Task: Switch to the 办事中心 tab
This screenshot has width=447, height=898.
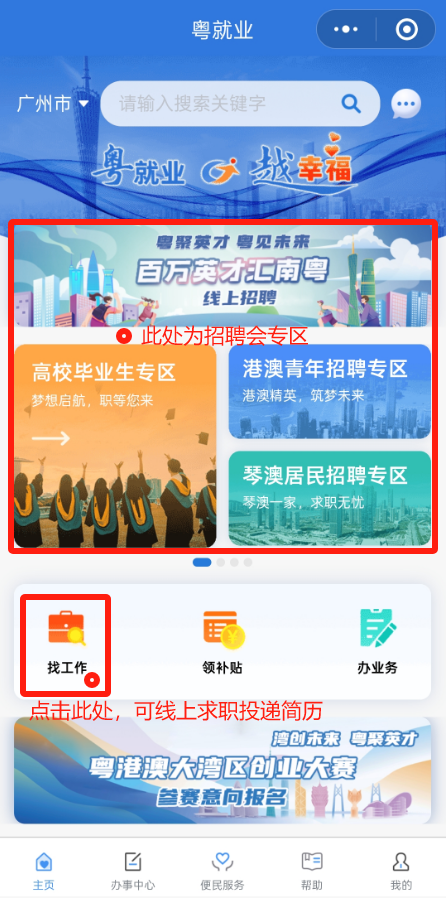Action: coord(133,870)
